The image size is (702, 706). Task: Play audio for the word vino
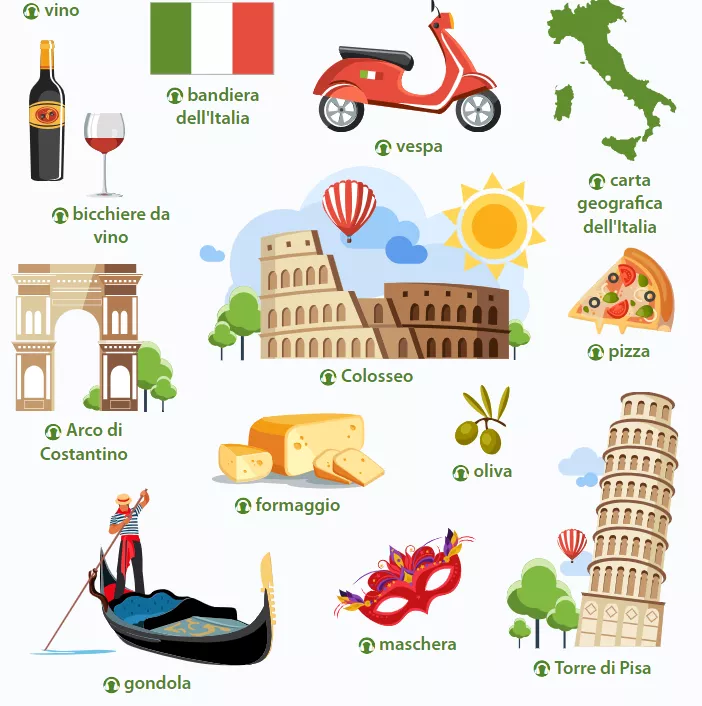(32, 12)
